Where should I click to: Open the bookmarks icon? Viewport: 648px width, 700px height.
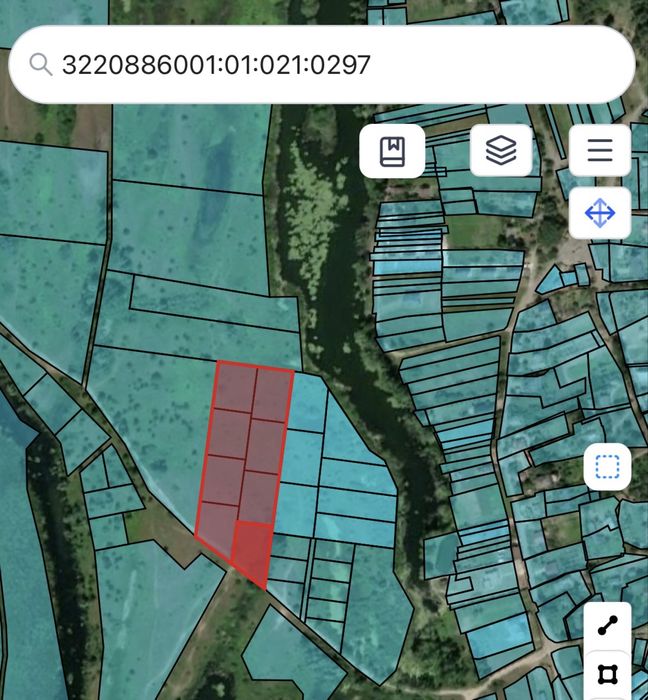click(392, 151)
